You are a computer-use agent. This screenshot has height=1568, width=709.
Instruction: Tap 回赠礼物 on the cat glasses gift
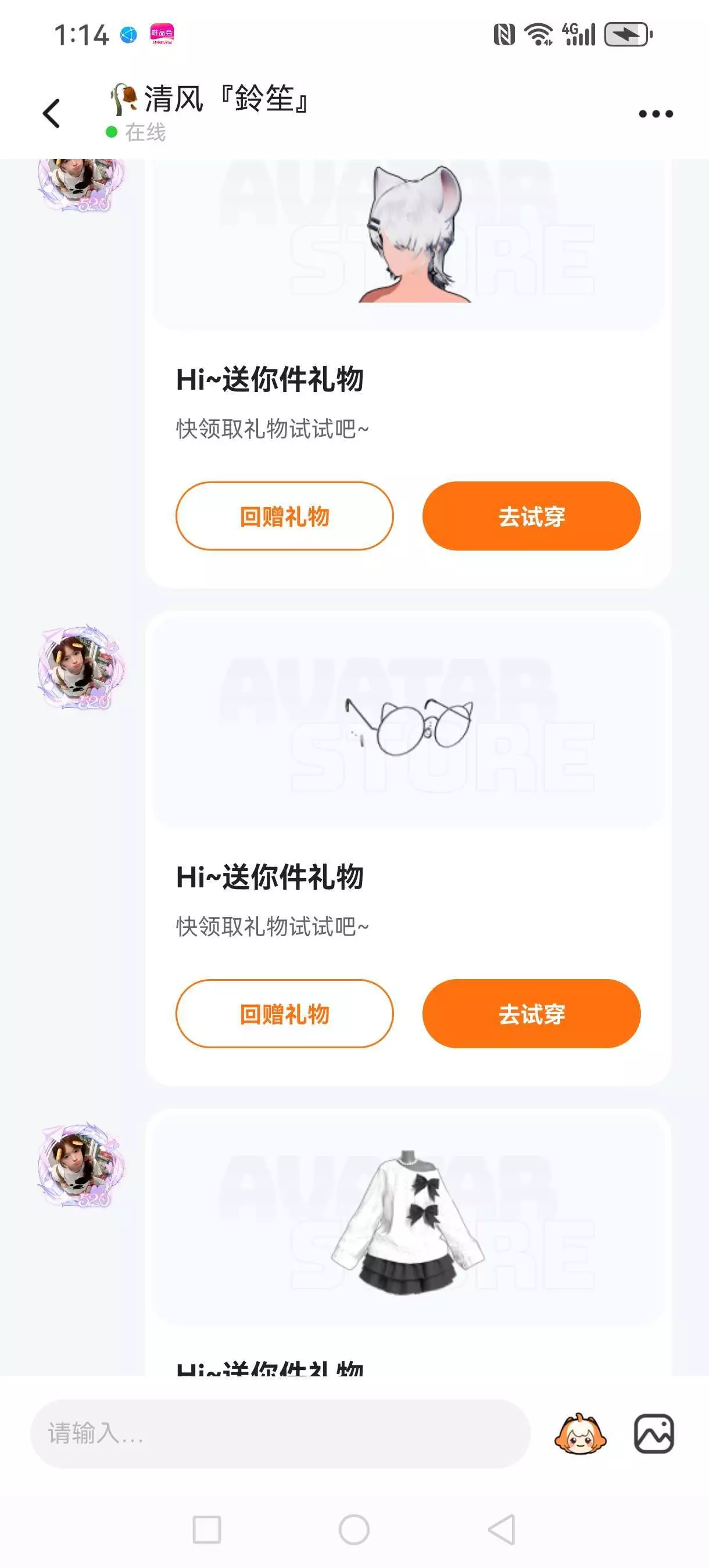(x=284, y=1013)
